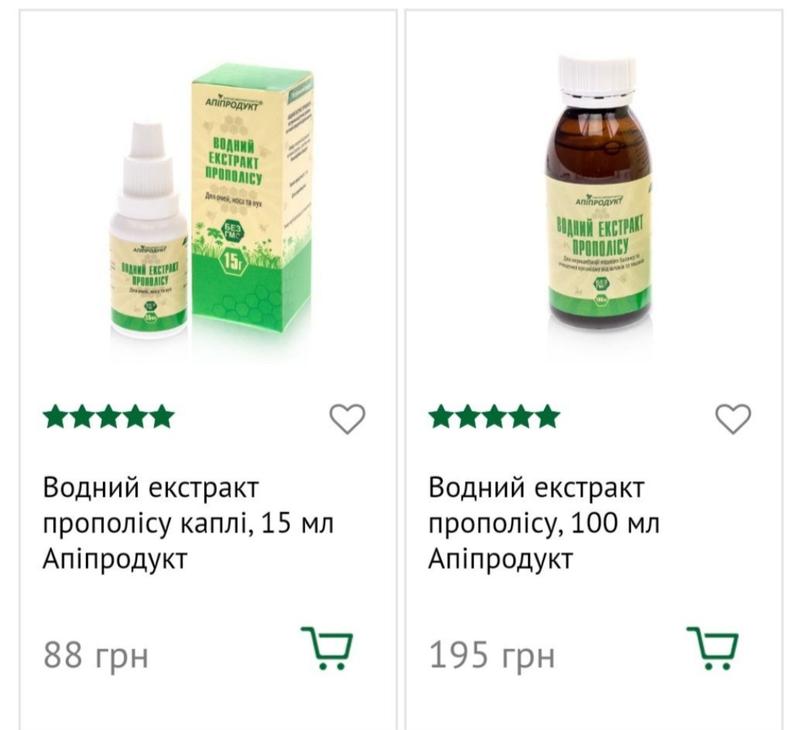Add the 15 ml propolis drops to wishlist
This screenshot has width=800, height=730.
pyautogui.click(x=347, y=419)
